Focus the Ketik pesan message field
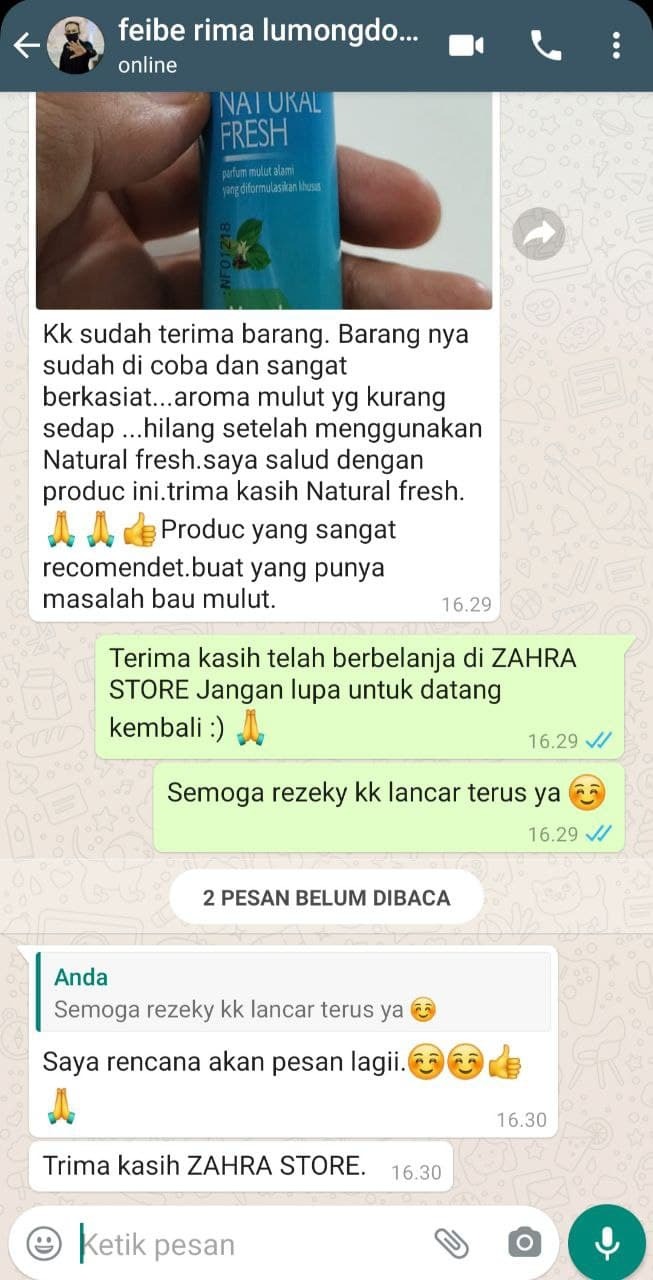The image size is (653, 1280). click(250, 1245)
